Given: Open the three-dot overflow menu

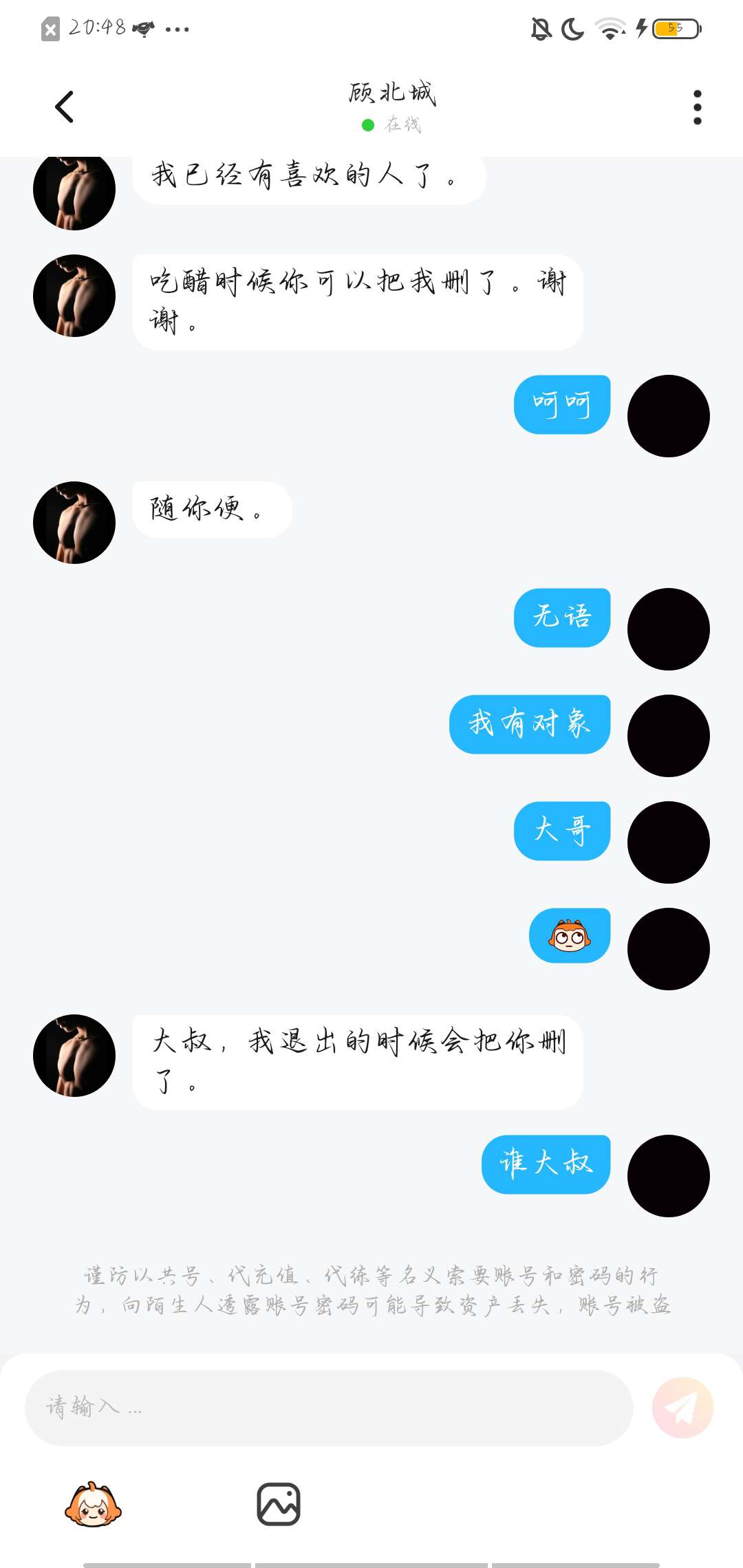Looking at the screenshot, I should pos(697,107).
